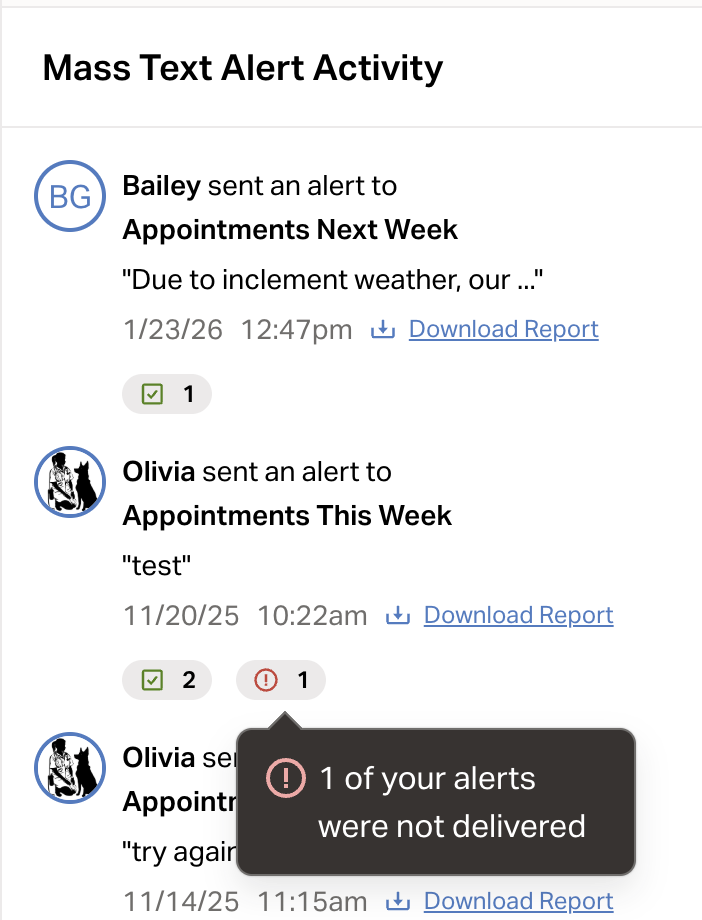Download report for Bailey's 1/23/26 alert
The image size is (702, 920).
[503, 330]
